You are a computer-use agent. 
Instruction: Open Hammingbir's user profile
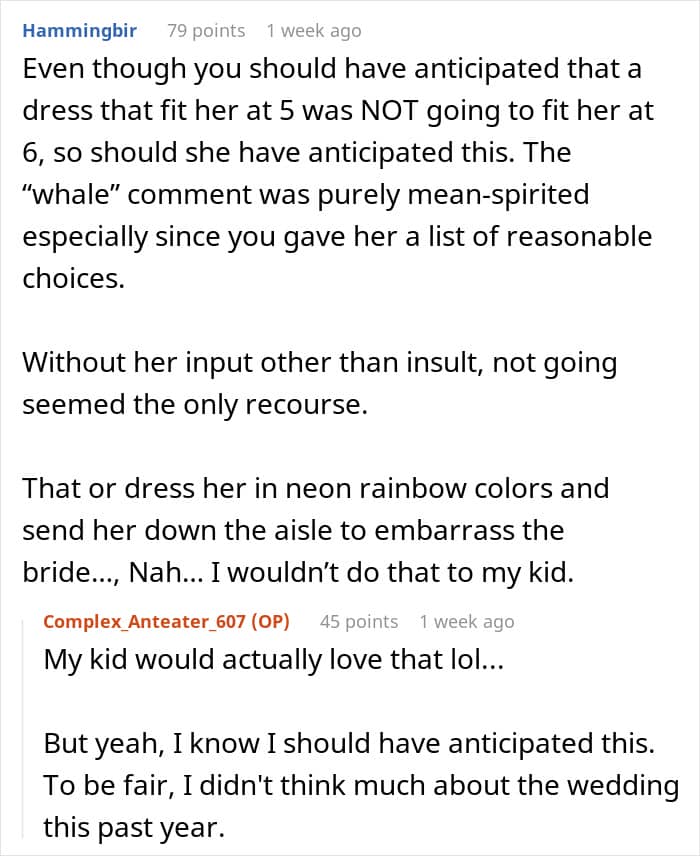pos(79,31)
